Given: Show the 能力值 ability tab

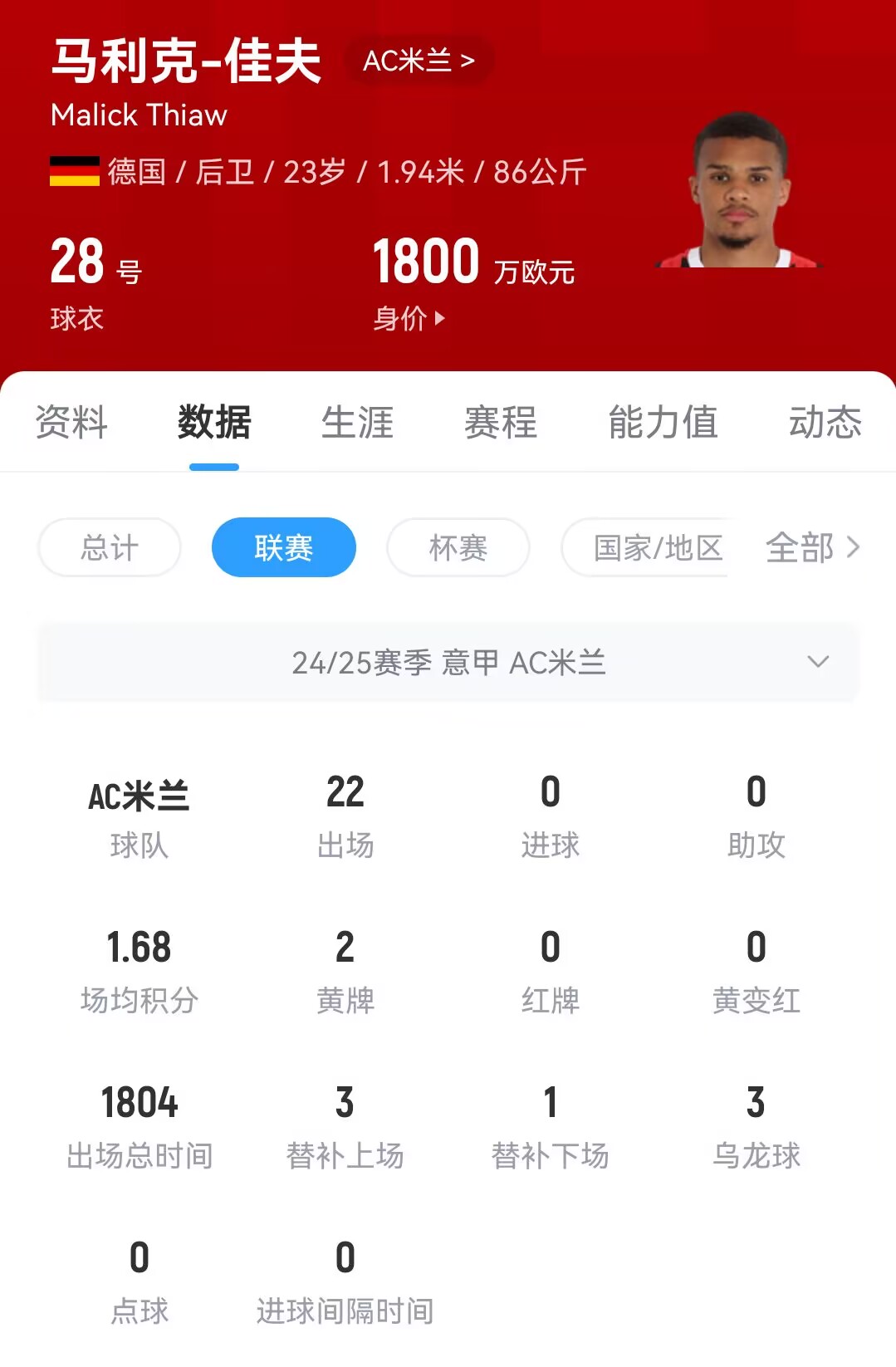Looking at the screenshot, I should pos(663,422).
